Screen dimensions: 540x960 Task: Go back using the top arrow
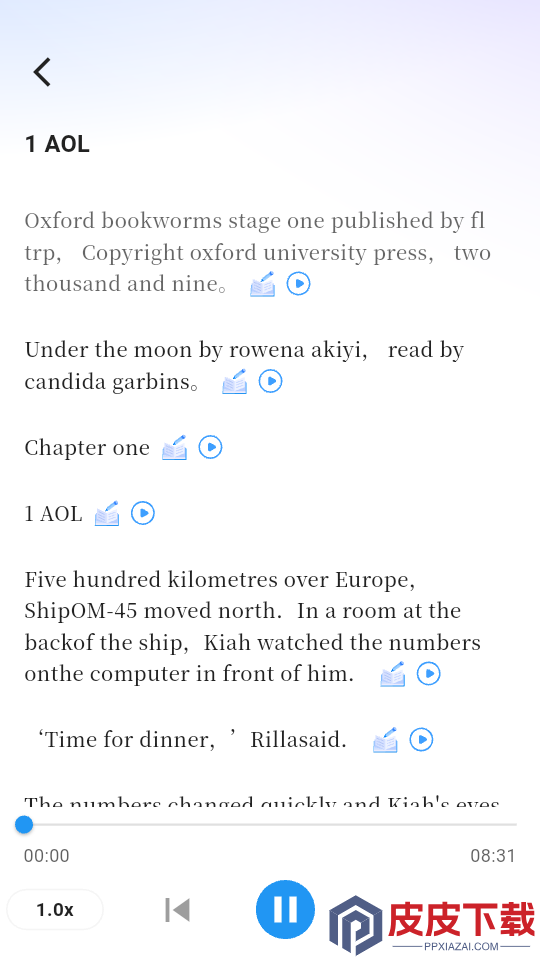(42, 72)
